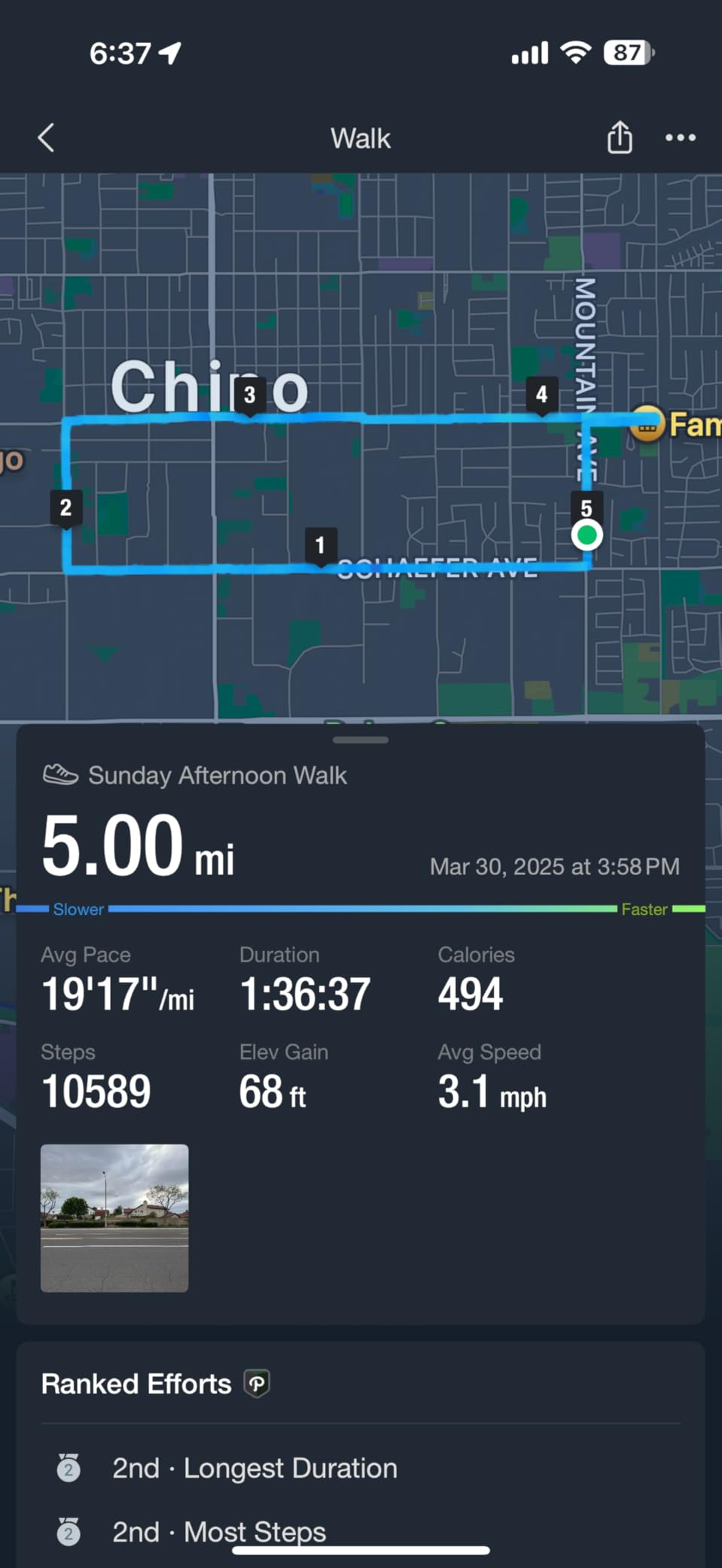Go back from the Walk screen
722x1568 pixels.
(47, 138)
